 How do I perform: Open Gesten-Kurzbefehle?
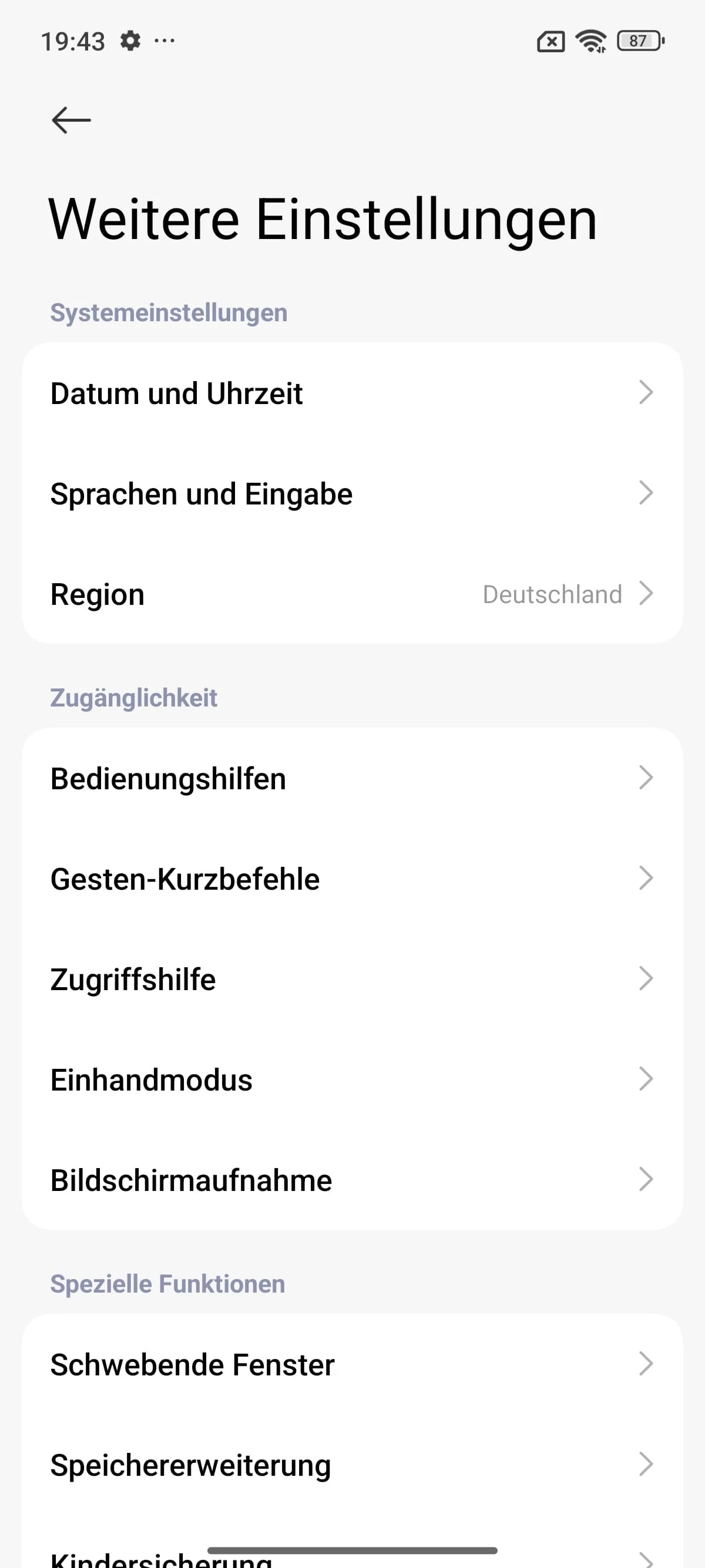(x=352, y=879)
